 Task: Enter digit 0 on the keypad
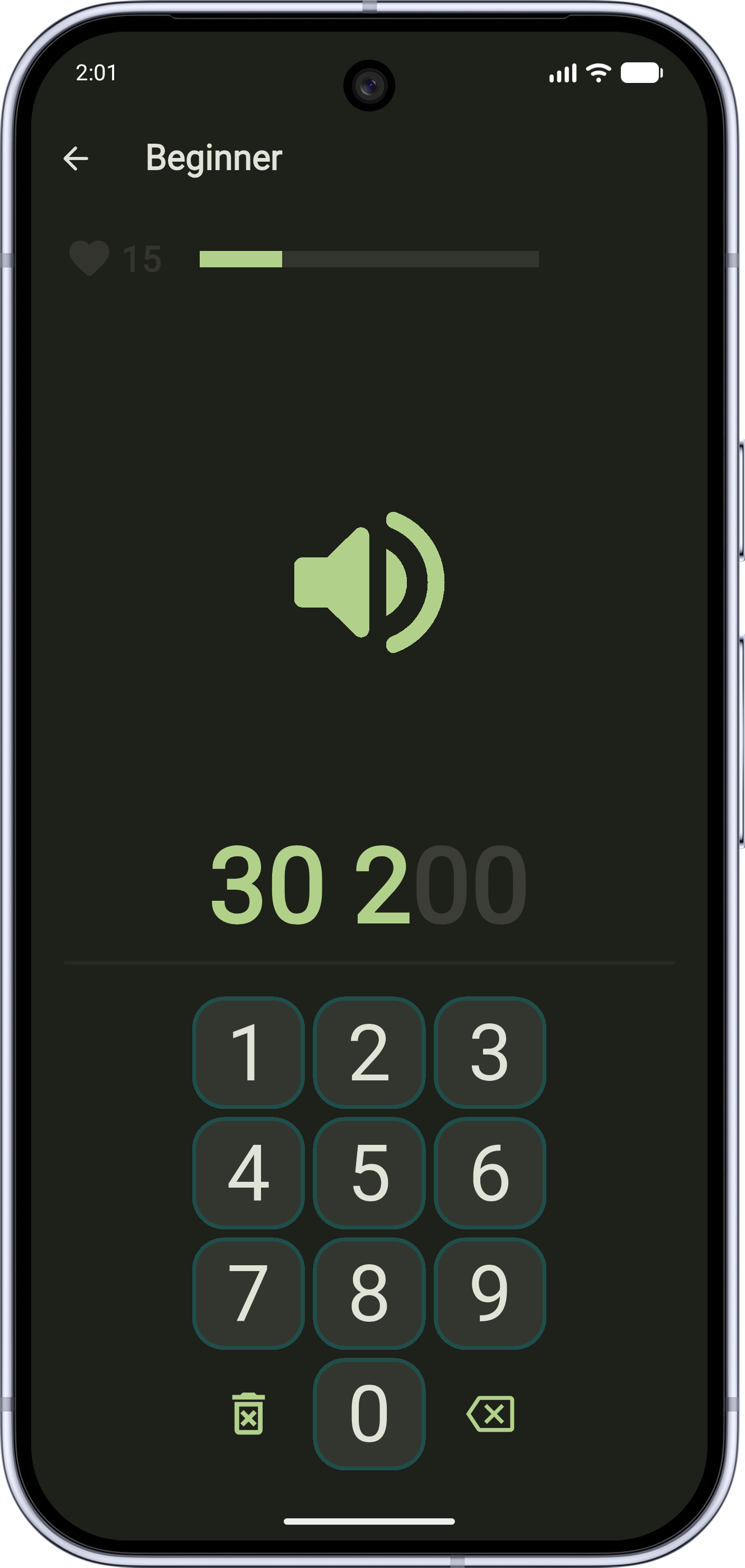point(369,1414)
